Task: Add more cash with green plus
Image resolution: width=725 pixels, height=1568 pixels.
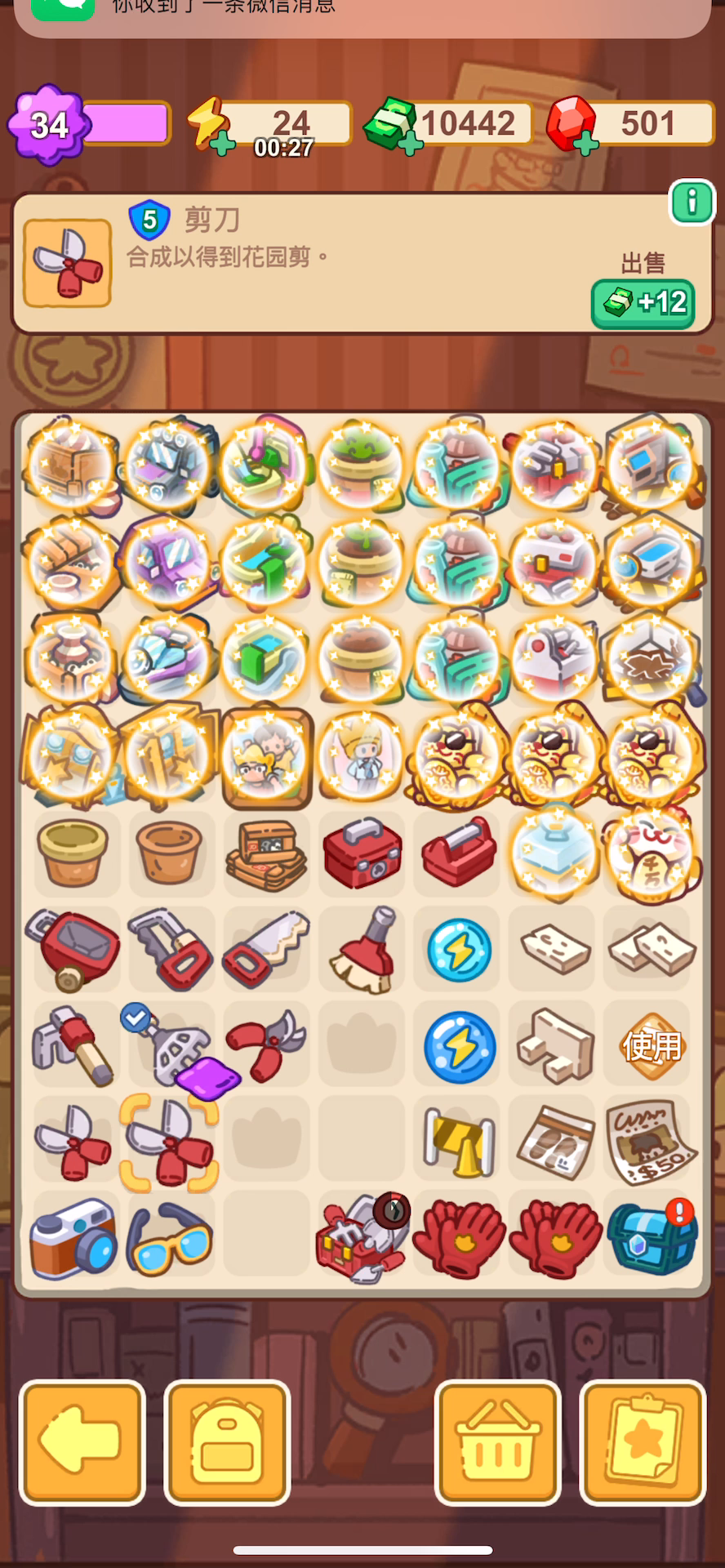Action: pos(411,144)
